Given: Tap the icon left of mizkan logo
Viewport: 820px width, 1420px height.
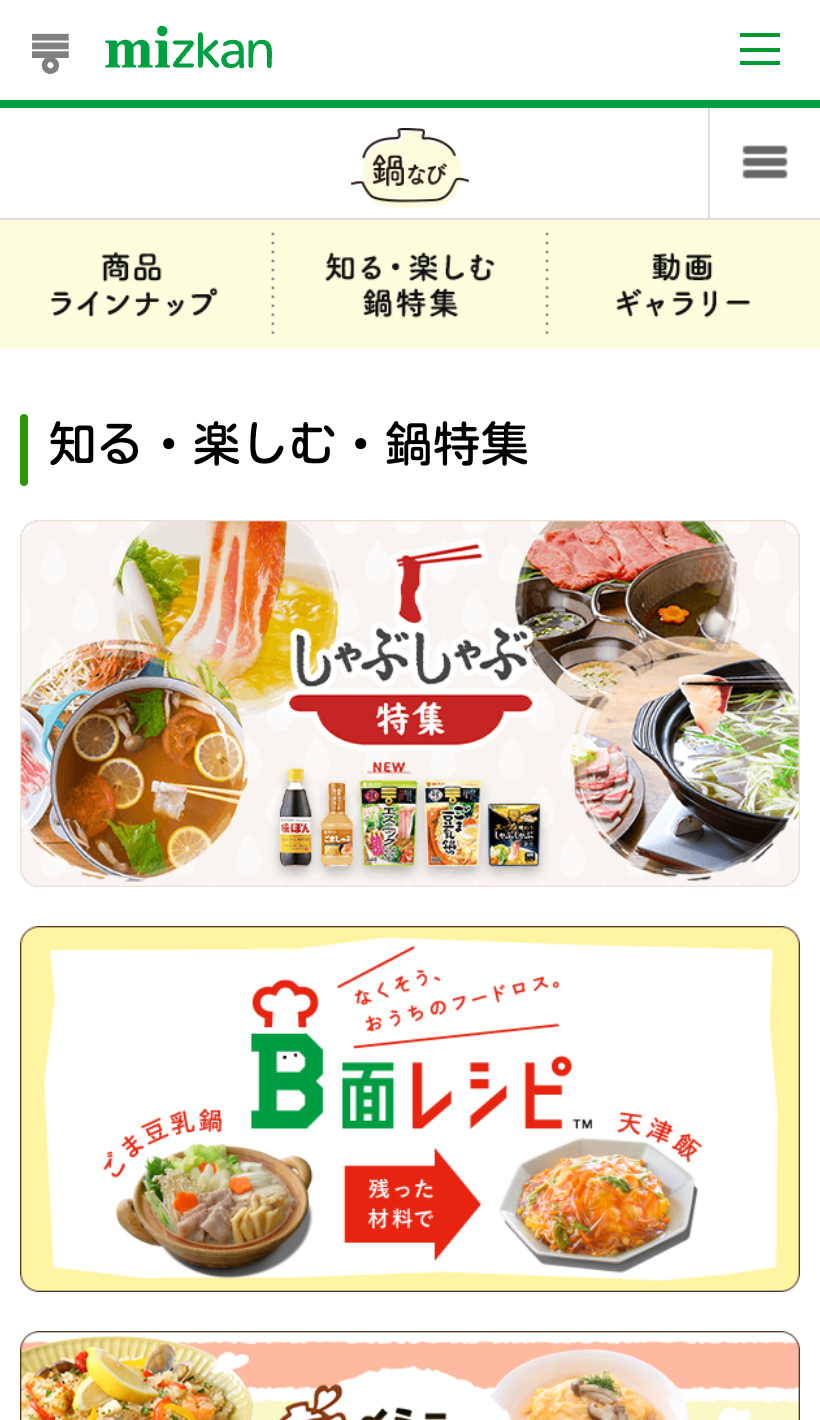Looking at the screenshot, I should point(50,52).
